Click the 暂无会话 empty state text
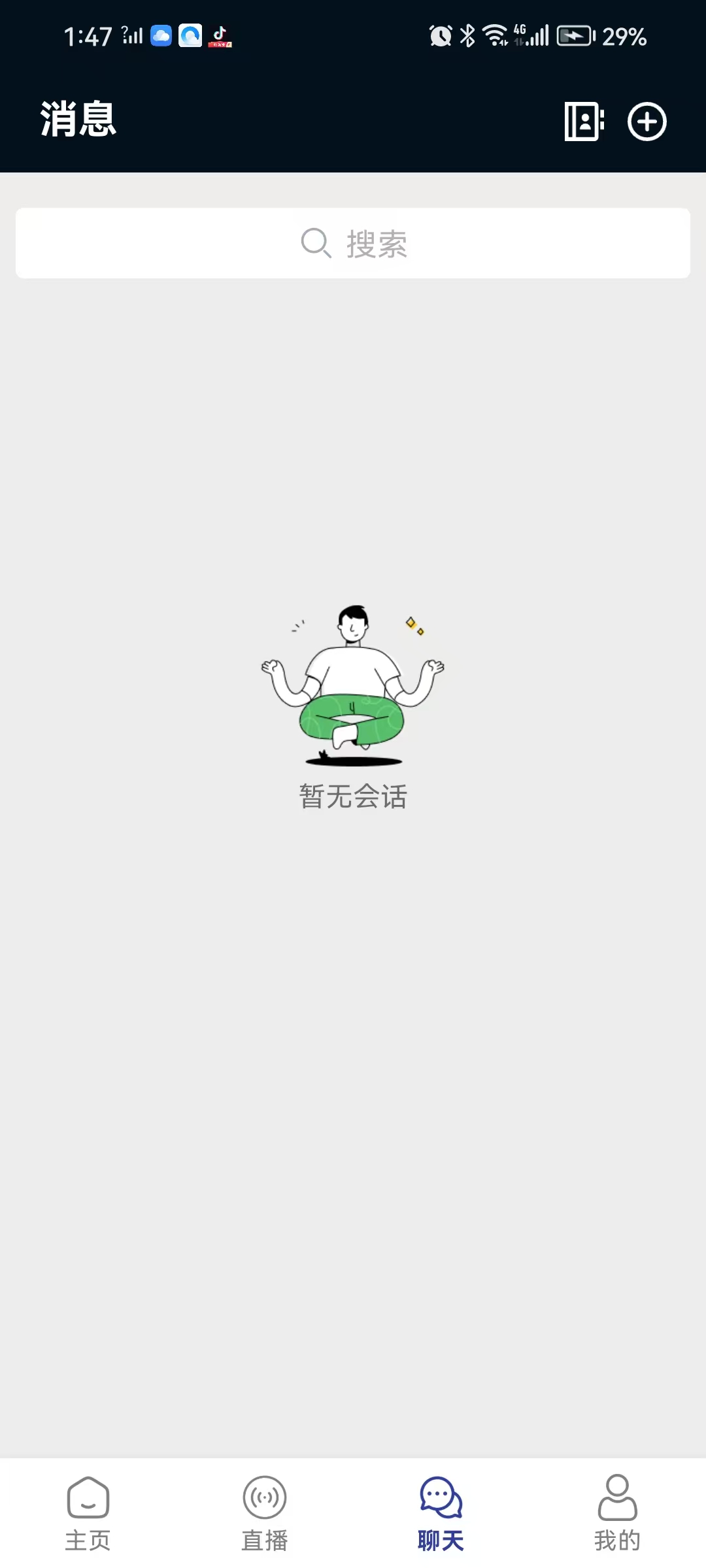 coord(353,796)
